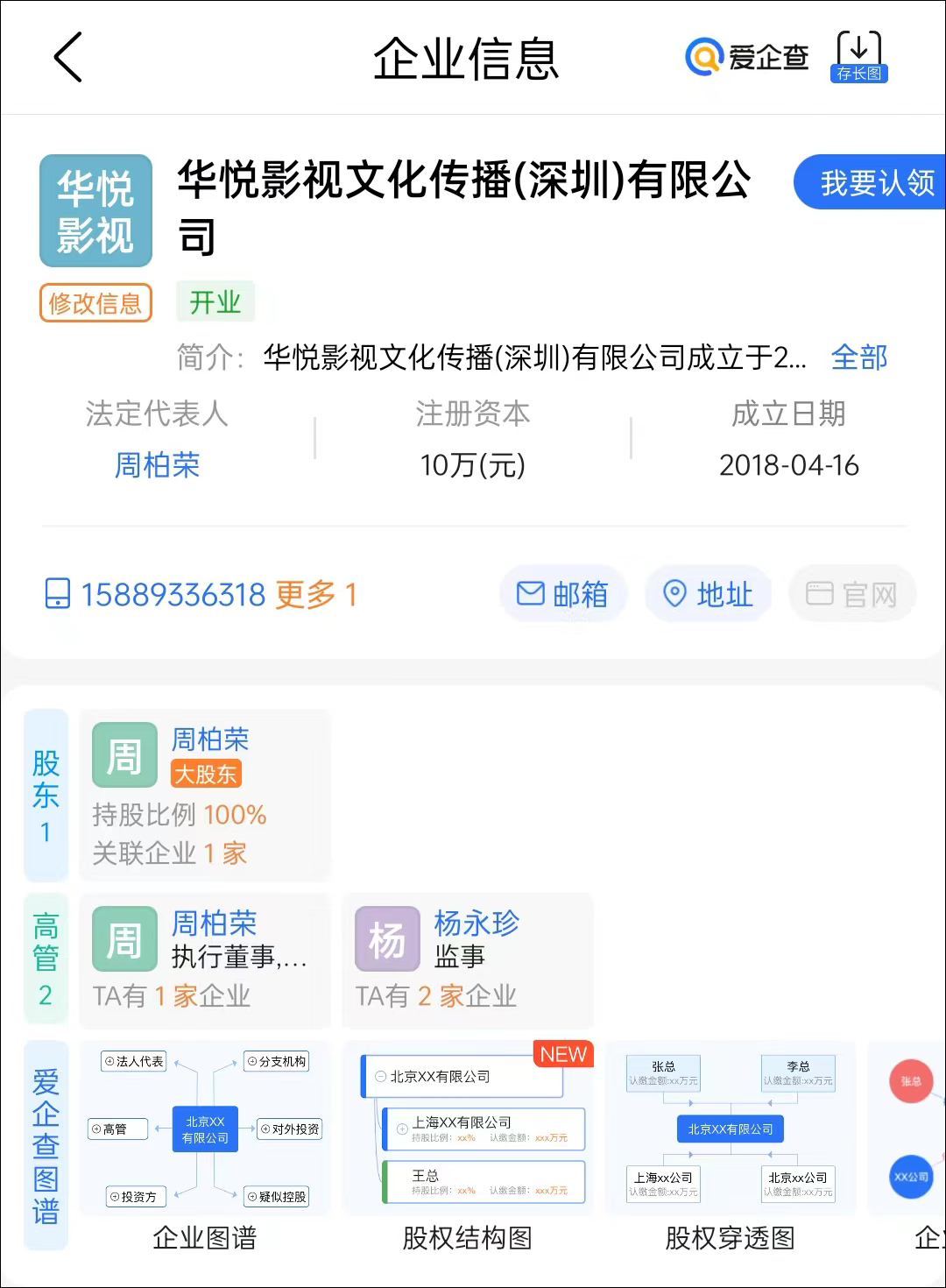Click the phone icon beside 15889336318

click(x=56, y=594)
